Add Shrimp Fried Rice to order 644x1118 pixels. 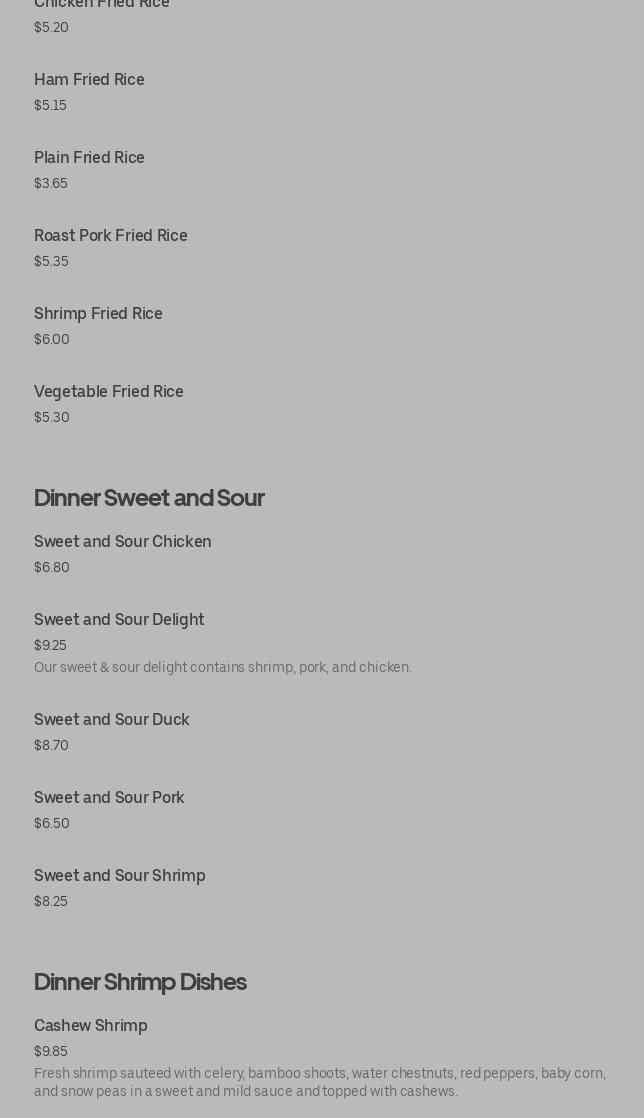[98, 314]
